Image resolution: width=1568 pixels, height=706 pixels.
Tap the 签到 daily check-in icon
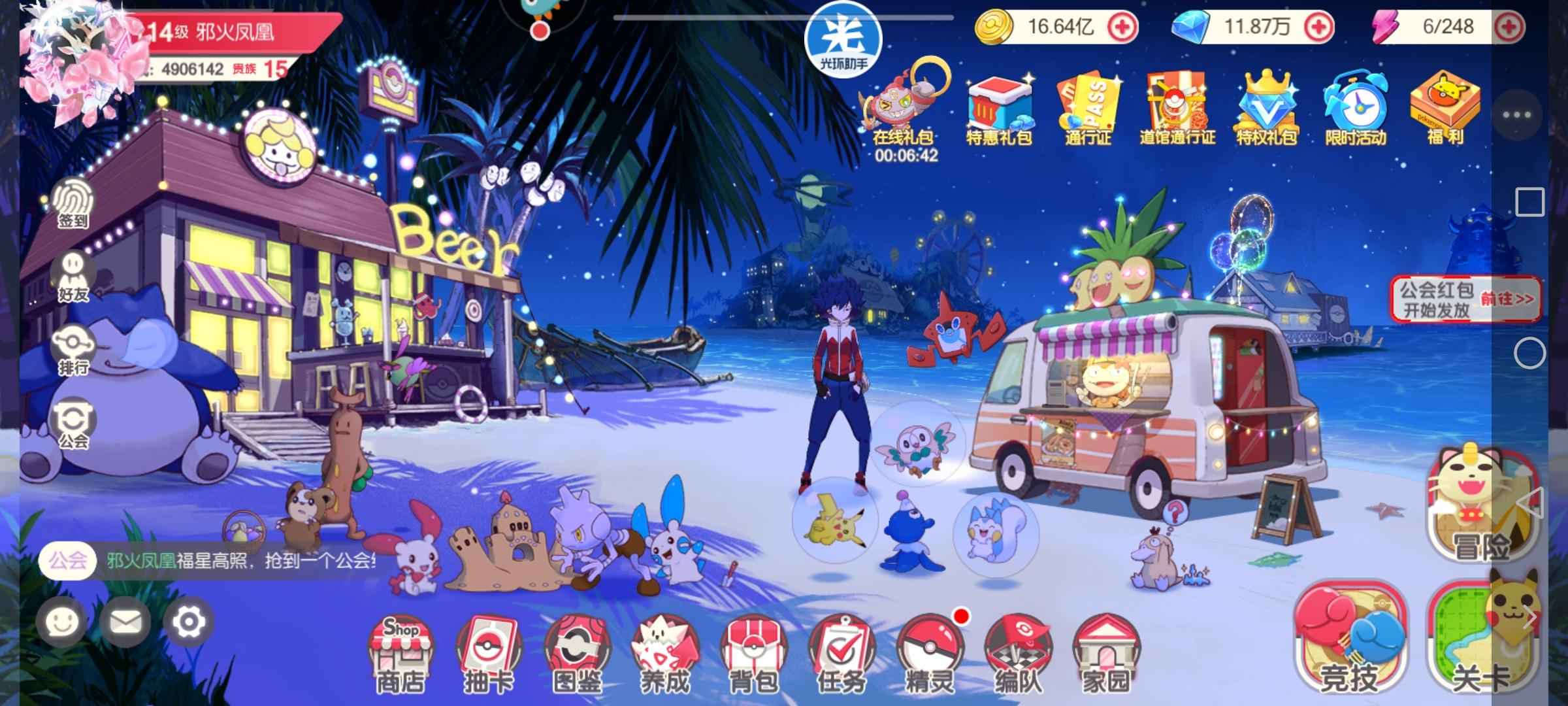73,203
